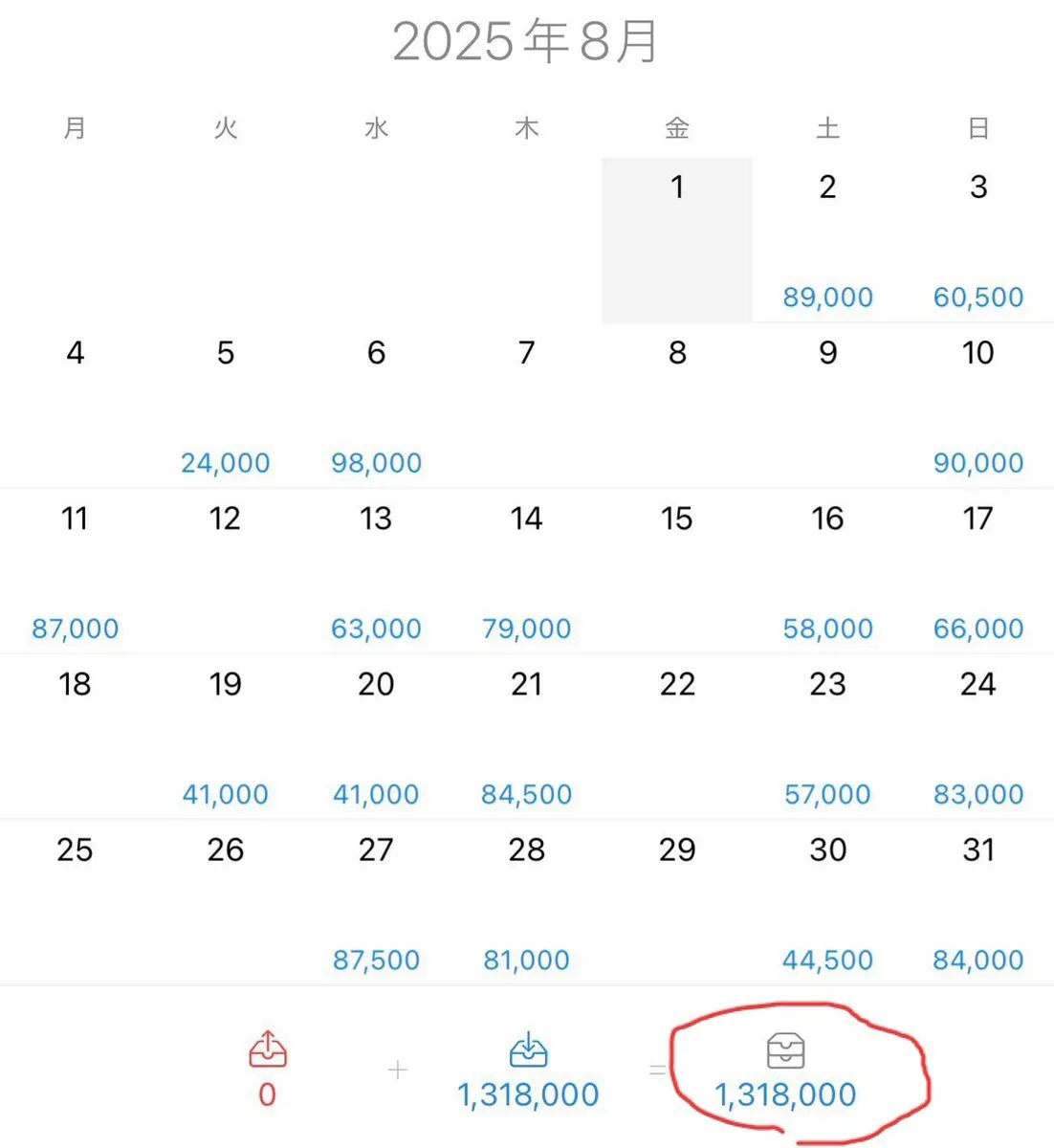The image size is (1054, 1148).
Task: Select August 3 showing 60,500
Action: tap(977, 239)
